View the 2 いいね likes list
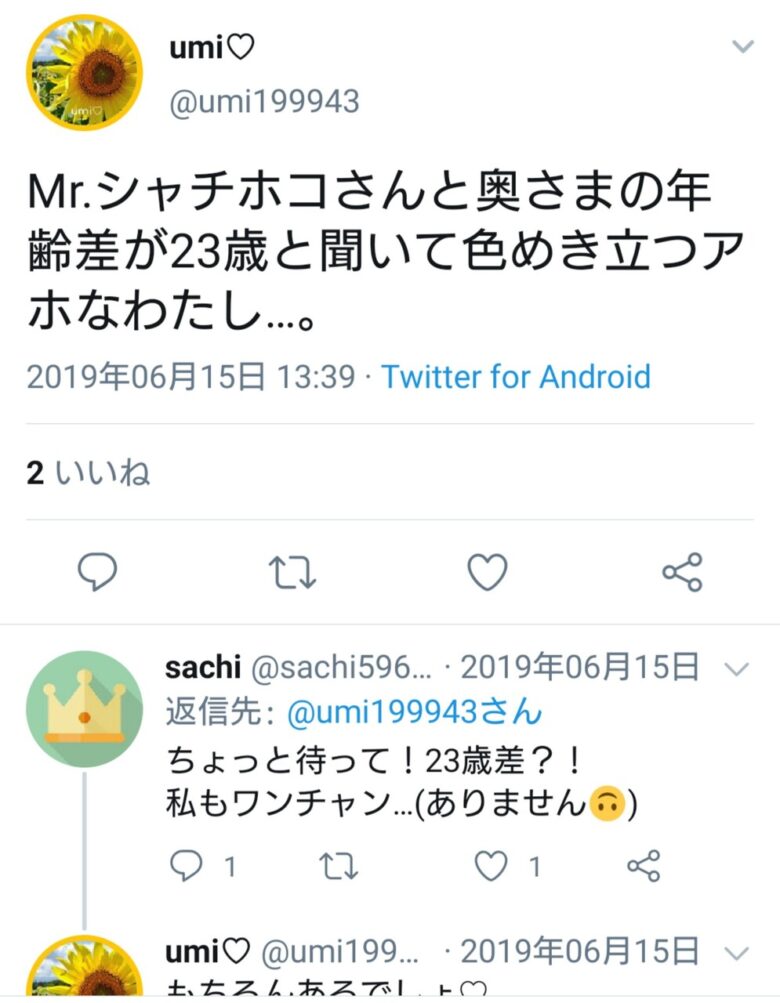780x1003 pixels. pyautogui.click(x=88, y=472)
